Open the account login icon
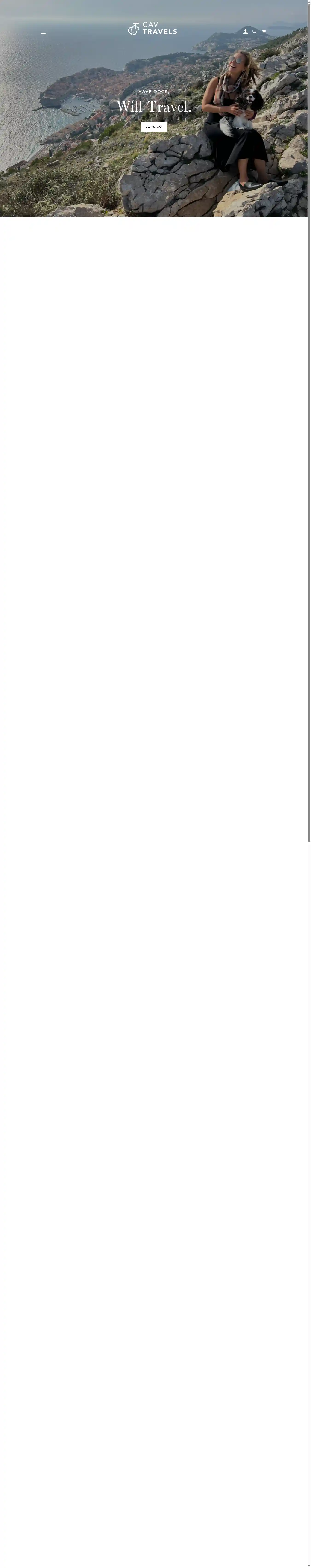This screenshot has height=1568, width=311. click(x=245, y=32)
